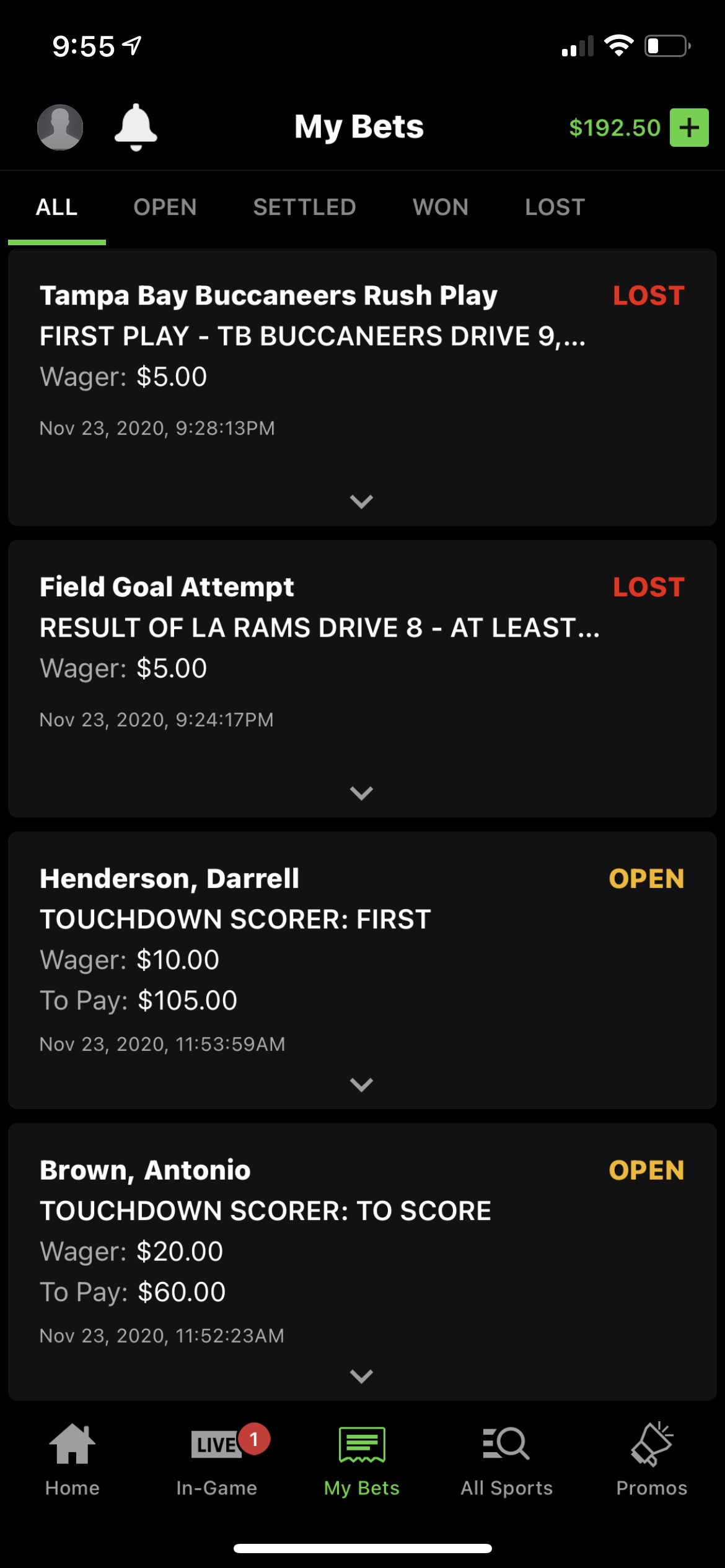Select the ALL bets tab

click(x=57, y=207)
